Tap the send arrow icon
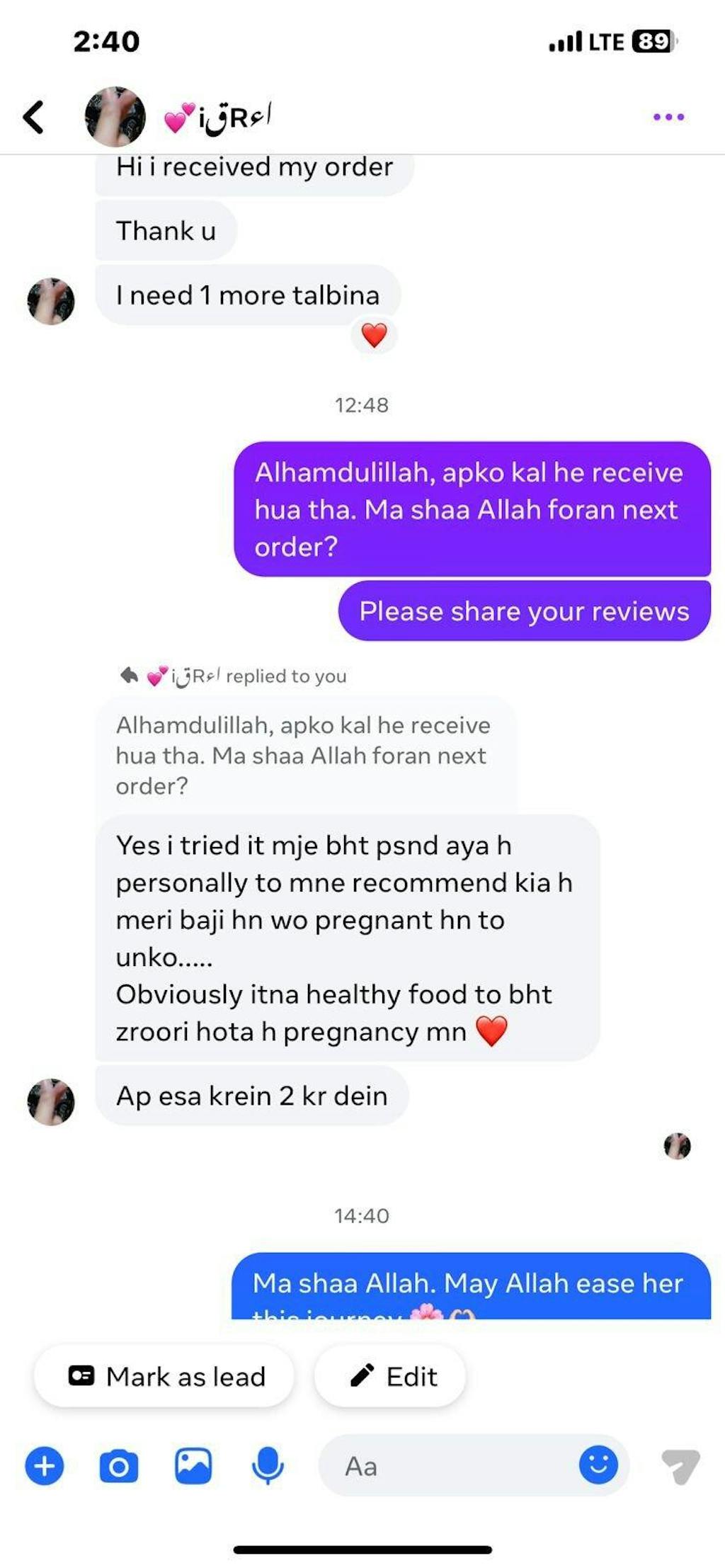Screen dimensions: 725x1568 [x=680, y=1465]
